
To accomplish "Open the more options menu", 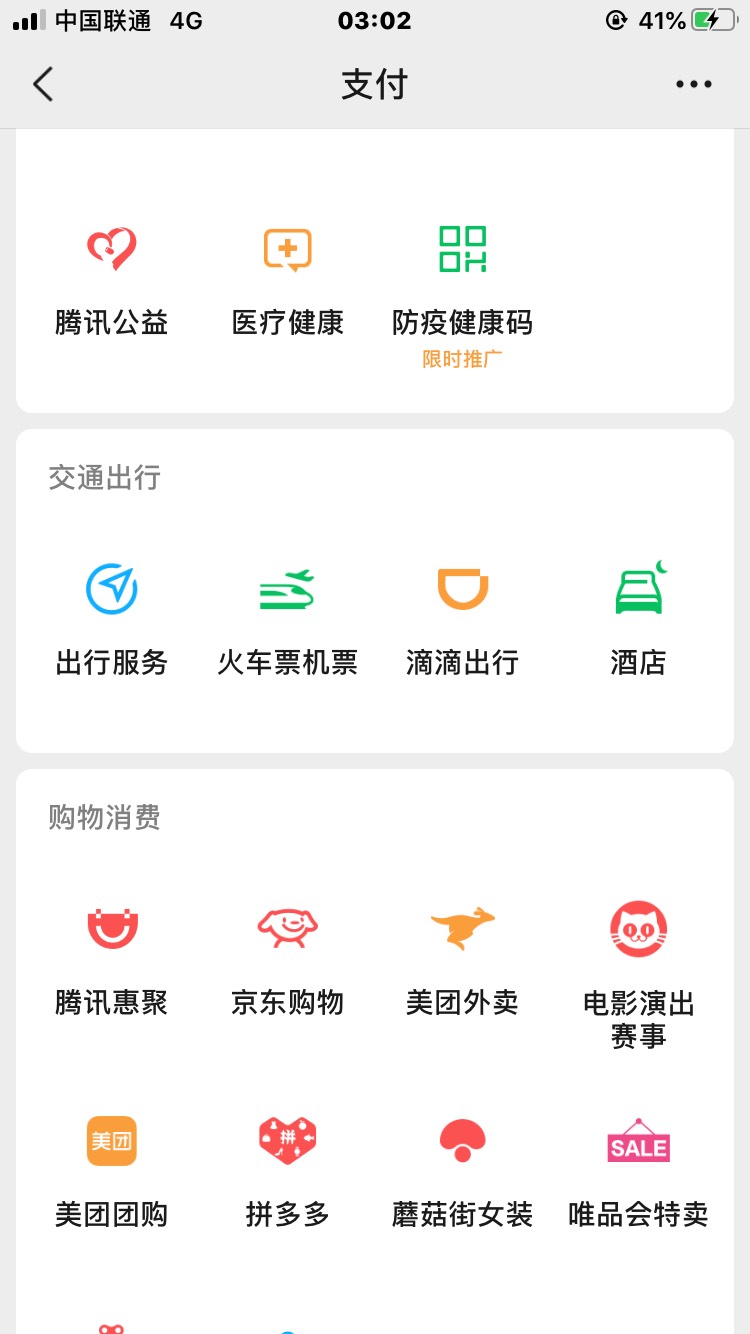I will coord(693,84).
